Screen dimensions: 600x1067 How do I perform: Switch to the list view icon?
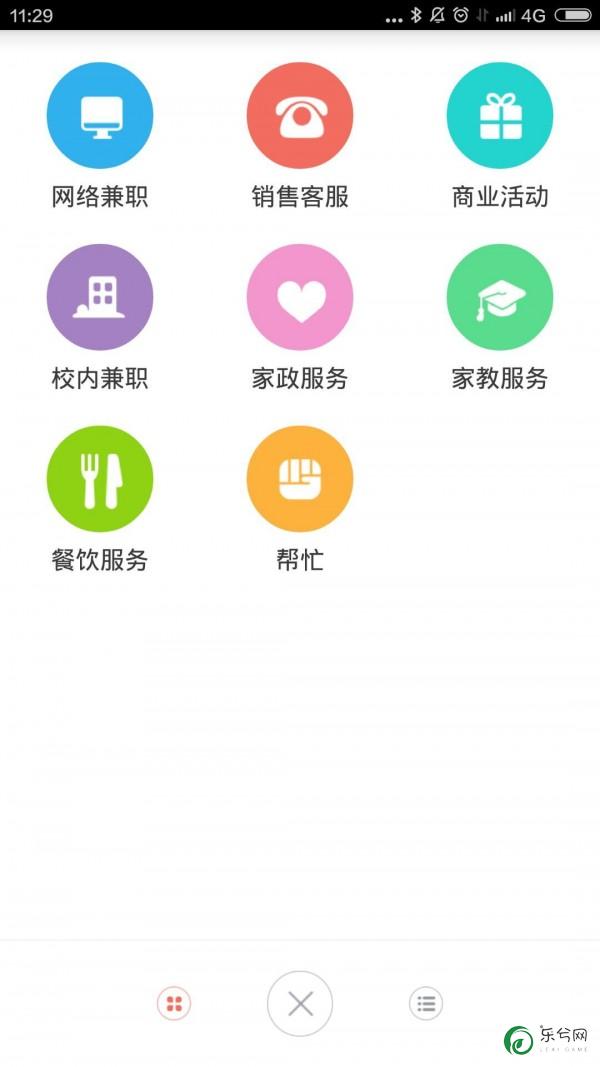click(426, 1004)
